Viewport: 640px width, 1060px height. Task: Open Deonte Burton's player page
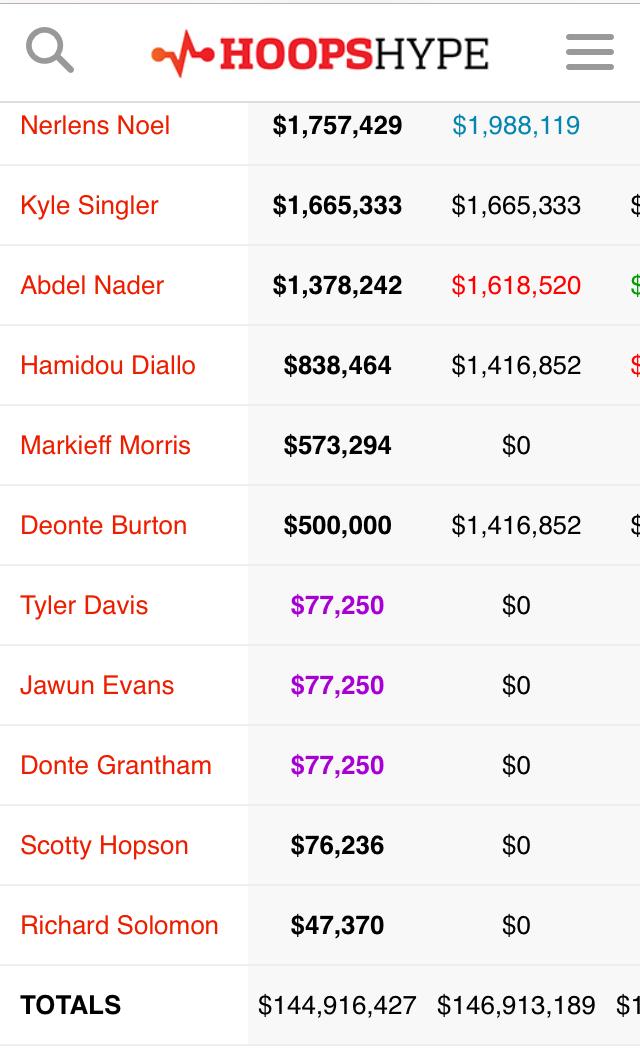[103, 525]
